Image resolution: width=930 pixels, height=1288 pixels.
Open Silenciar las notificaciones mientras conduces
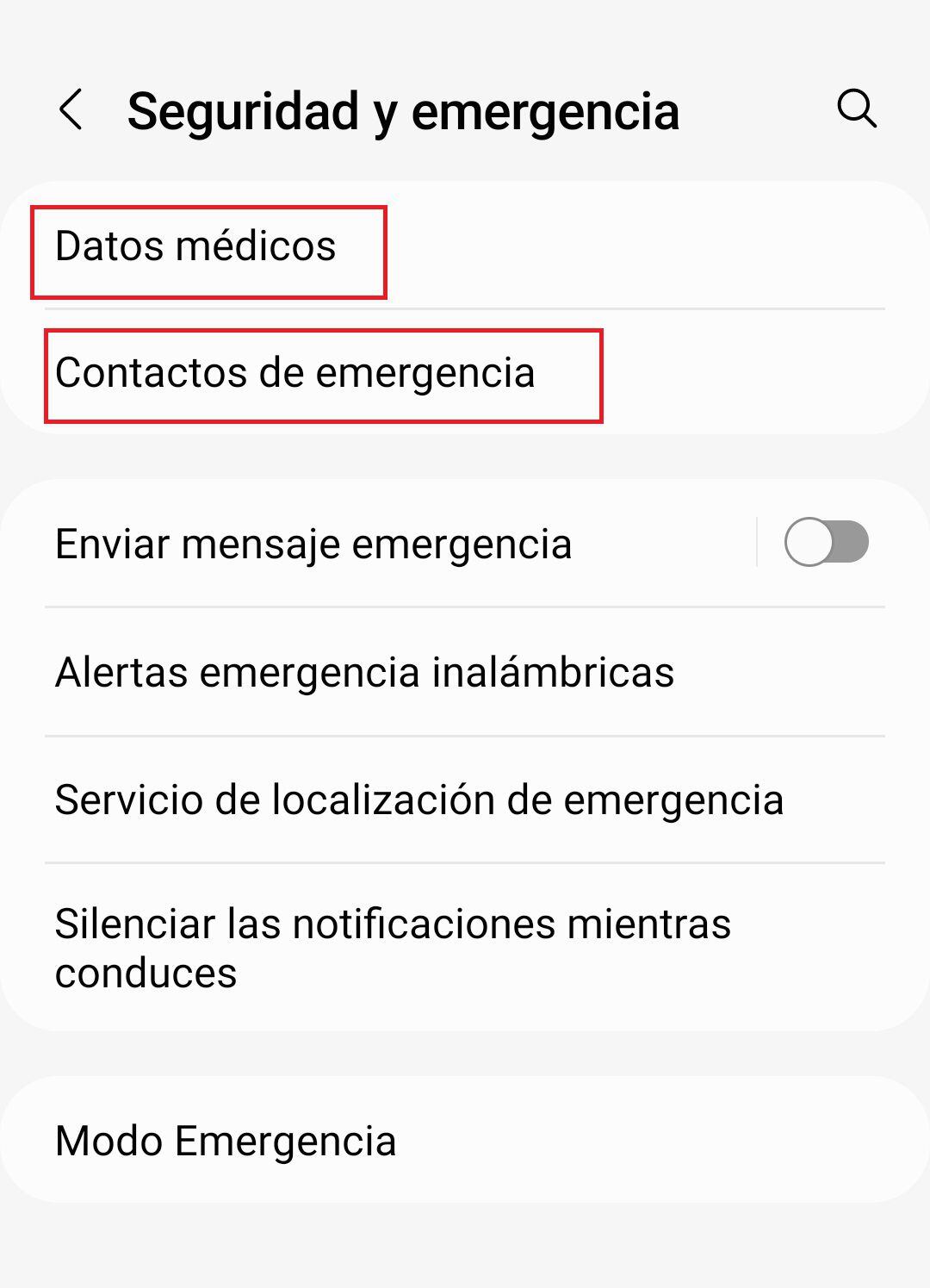pos(393,948)
